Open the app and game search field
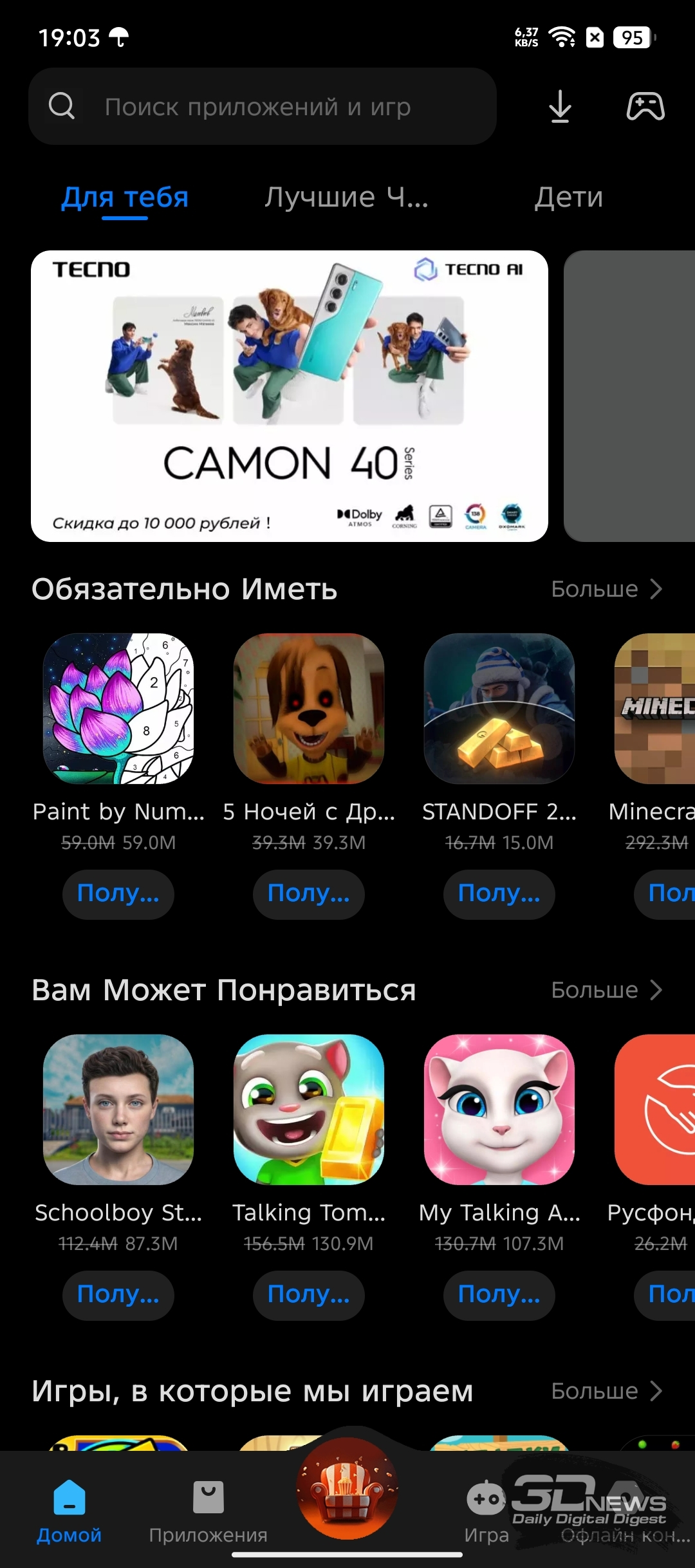Screen dimensions: 695x1568 tap(263, 106)
